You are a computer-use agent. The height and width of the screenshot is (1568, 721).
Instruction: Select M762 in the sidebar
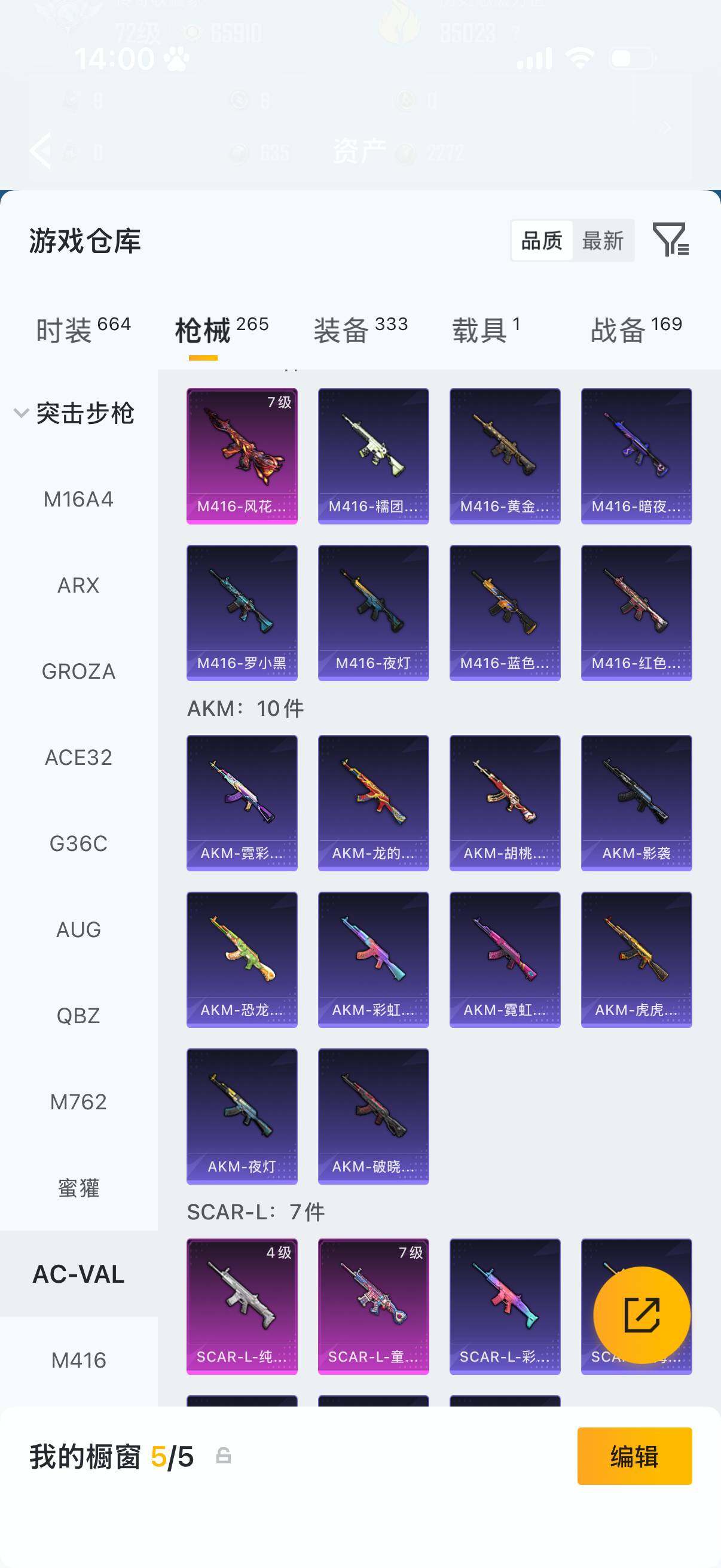pos(78,1102)
